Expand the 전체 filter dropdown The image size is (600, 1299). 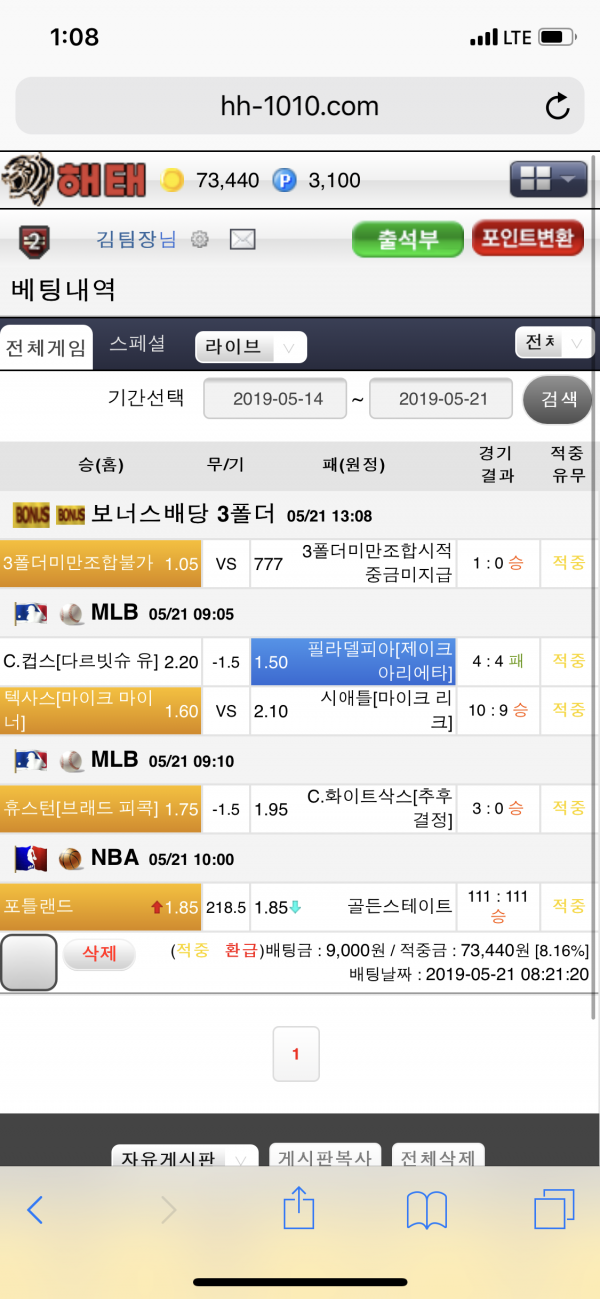pos(553,343)
